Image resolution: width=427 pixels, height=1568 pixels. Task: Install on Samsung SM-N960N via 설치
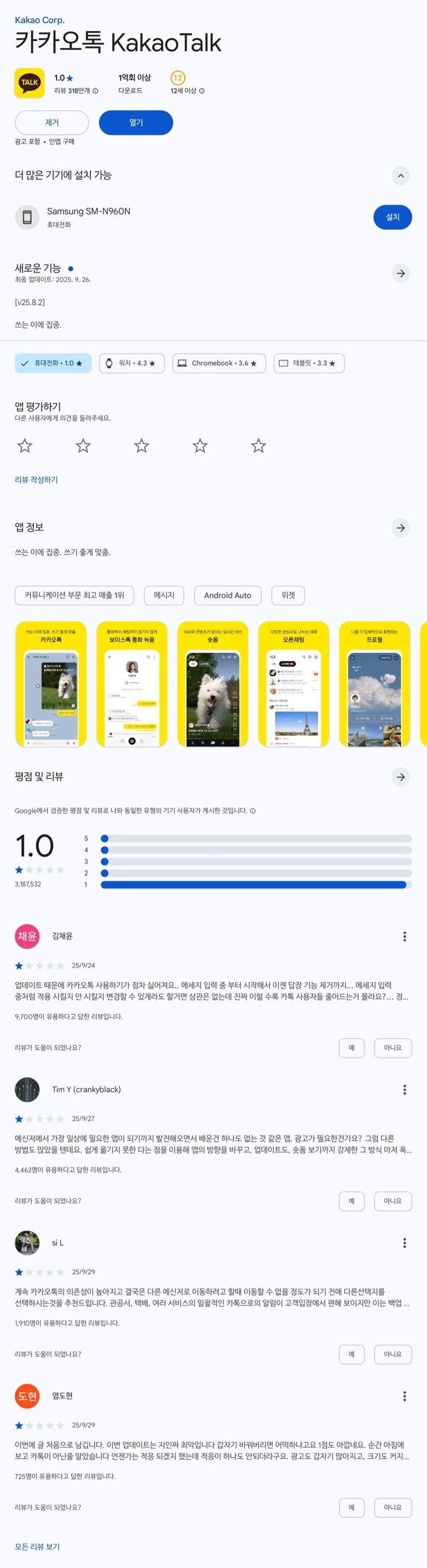[x=392, y=217]
